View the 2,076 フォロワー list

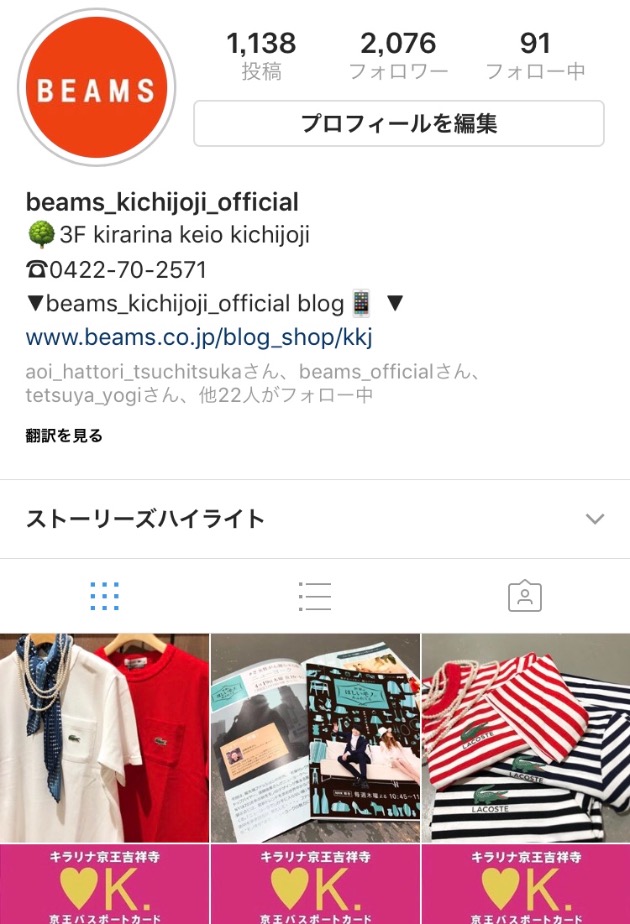[x=398, y=56]
